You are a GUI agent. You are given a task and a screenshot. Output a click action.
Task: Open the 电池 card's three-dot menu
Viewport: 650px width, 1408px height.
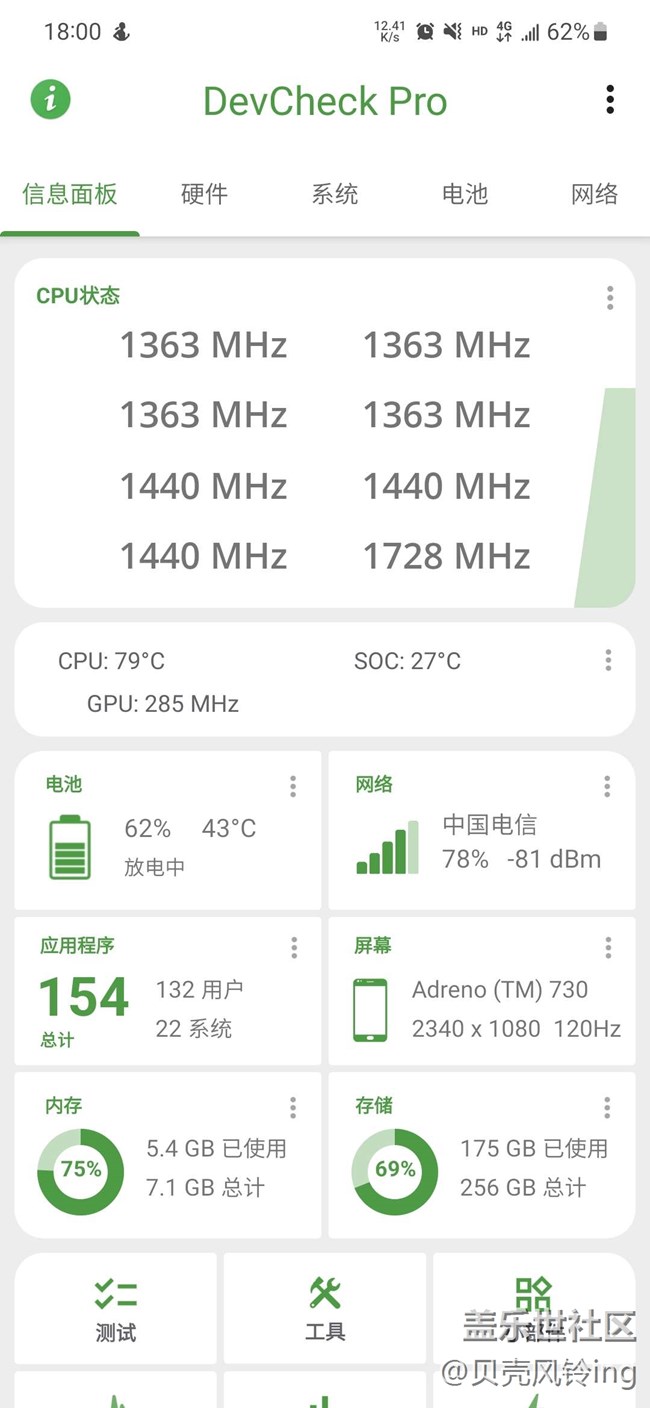[293, 787]
